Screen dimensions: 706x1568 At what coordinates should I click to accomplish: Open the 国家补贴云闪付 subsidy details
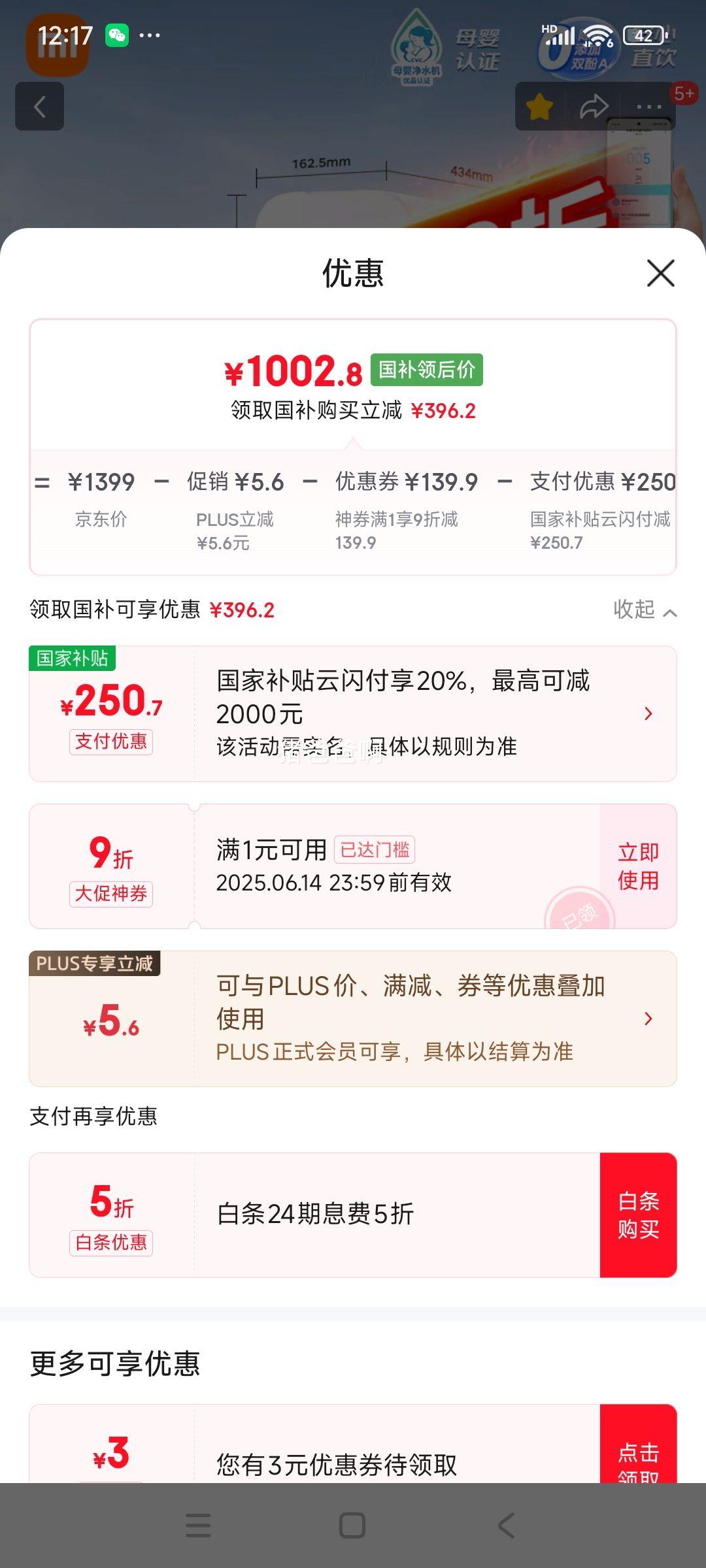[x=353, y=713]
